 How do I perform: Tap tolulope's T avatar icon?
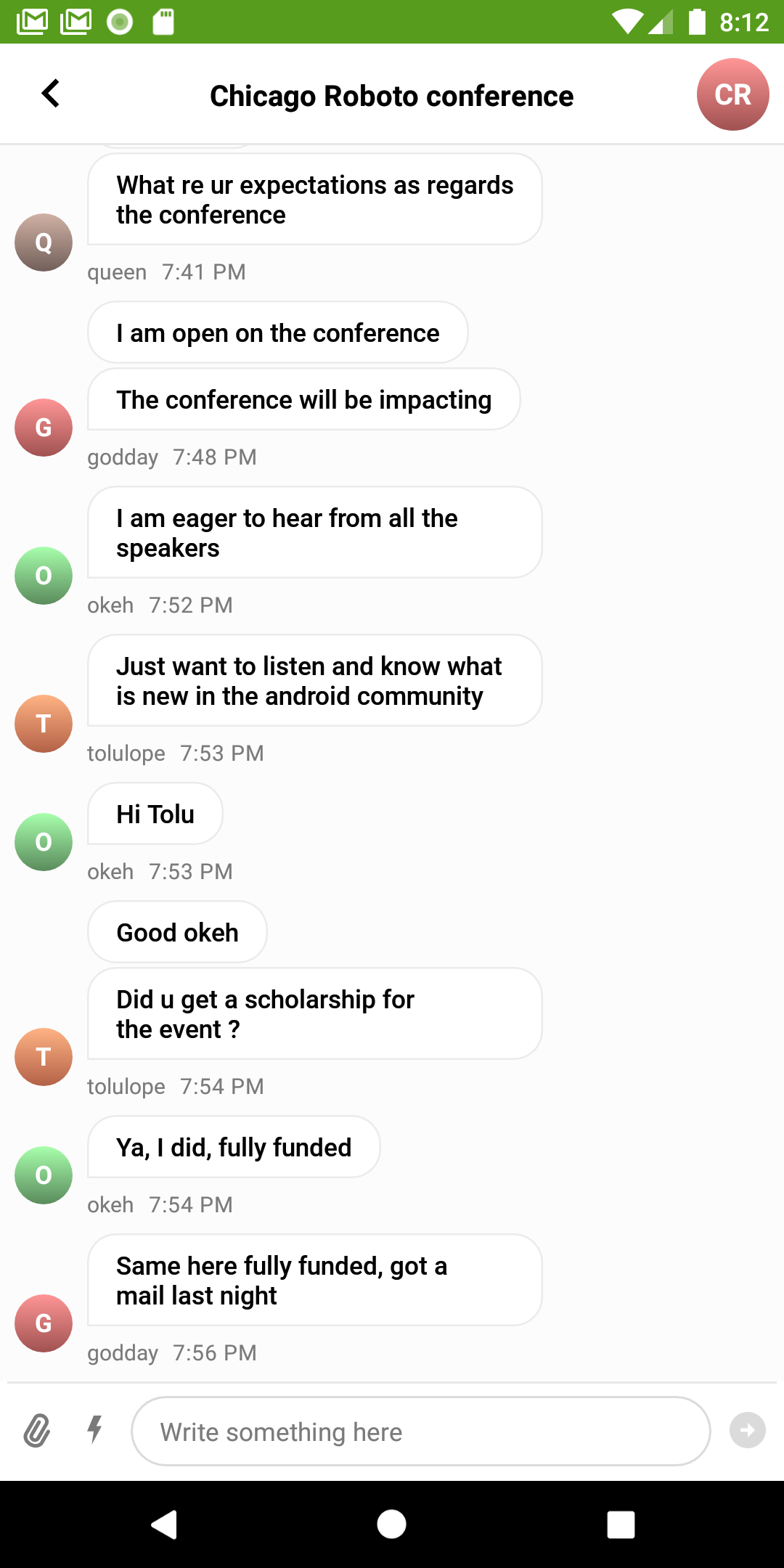(x=43, y=723)
